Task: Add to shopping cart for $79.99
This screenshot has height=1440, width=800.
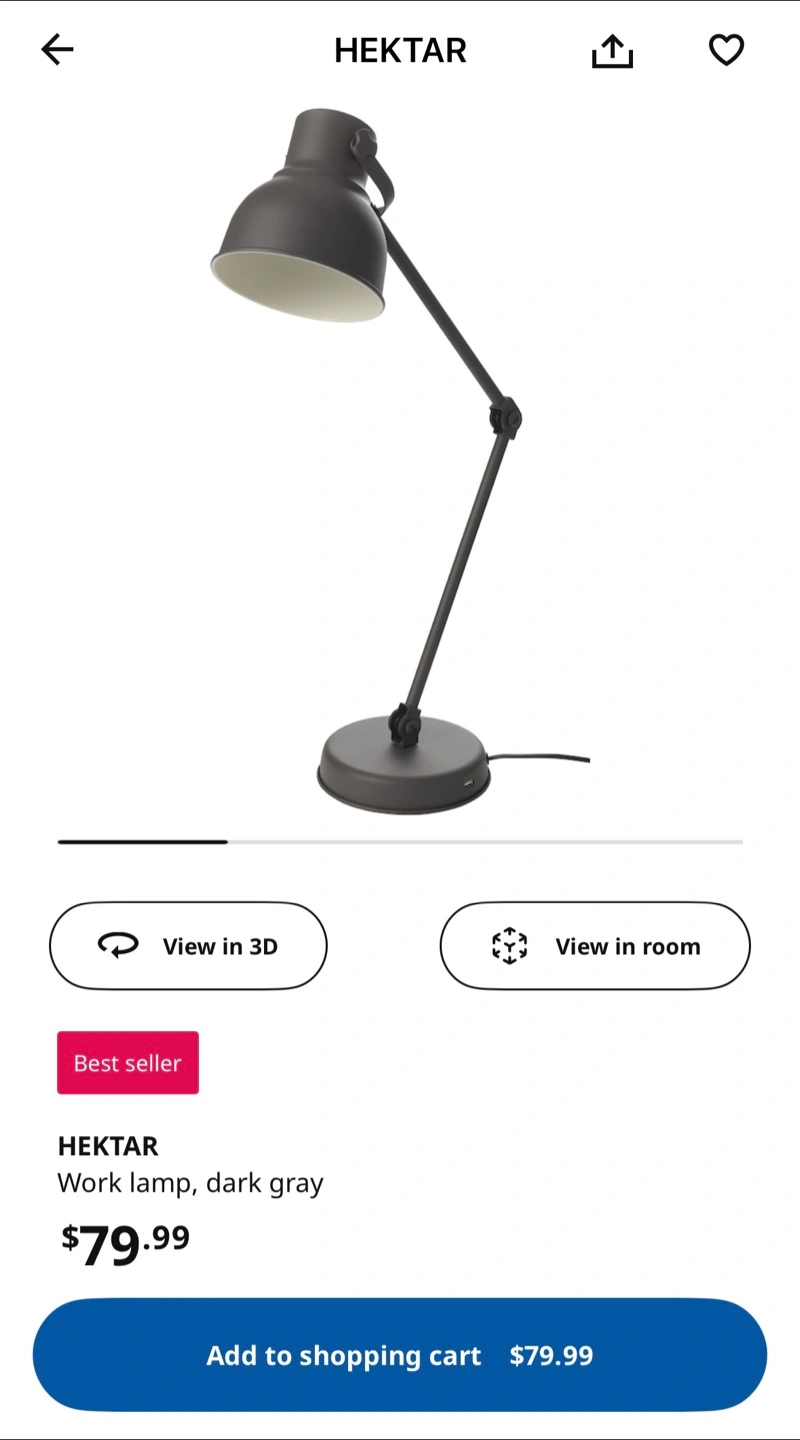Action: (x=400, y=1355)
